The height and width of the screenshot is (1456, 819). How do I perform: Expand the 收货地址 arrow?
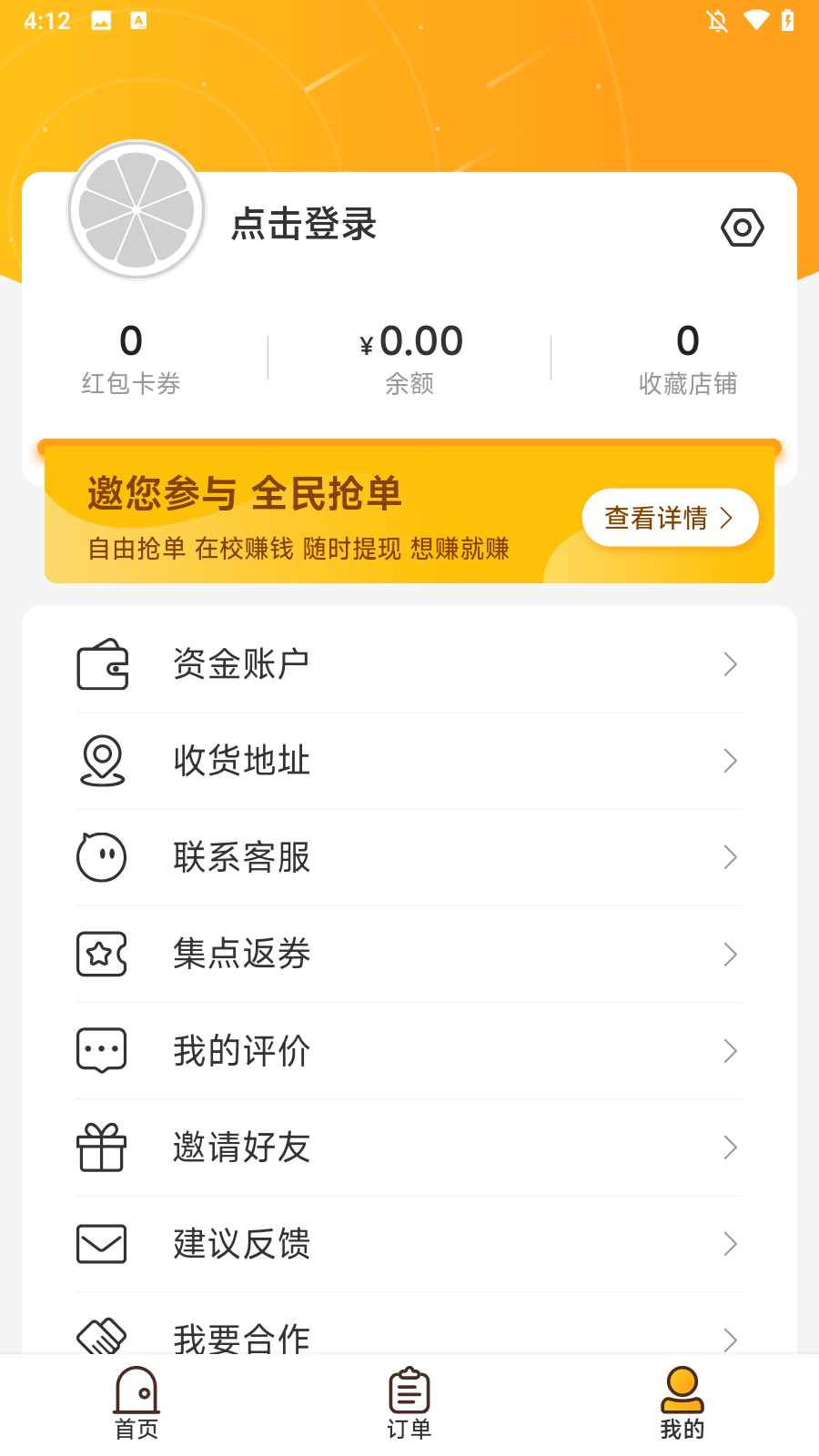(731, 761)
